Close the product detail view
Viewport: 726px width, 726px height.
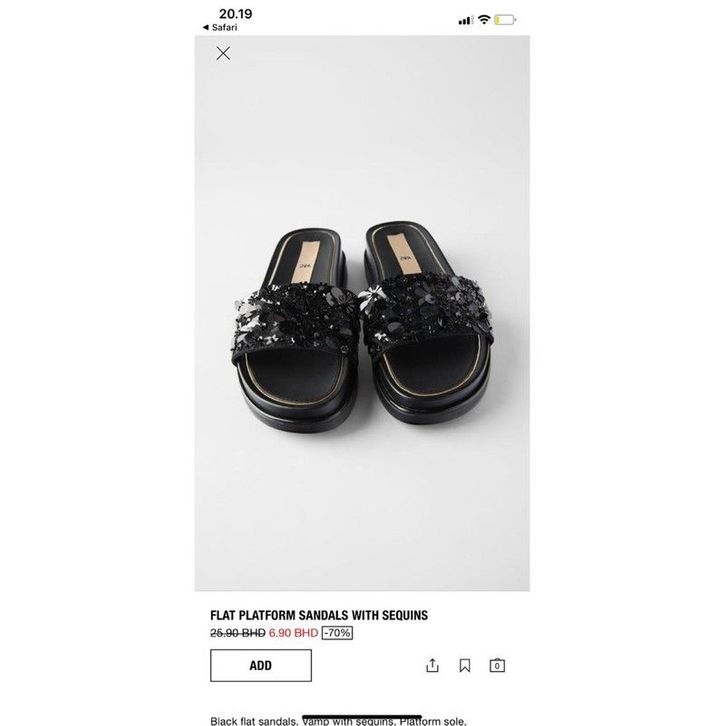223,53
